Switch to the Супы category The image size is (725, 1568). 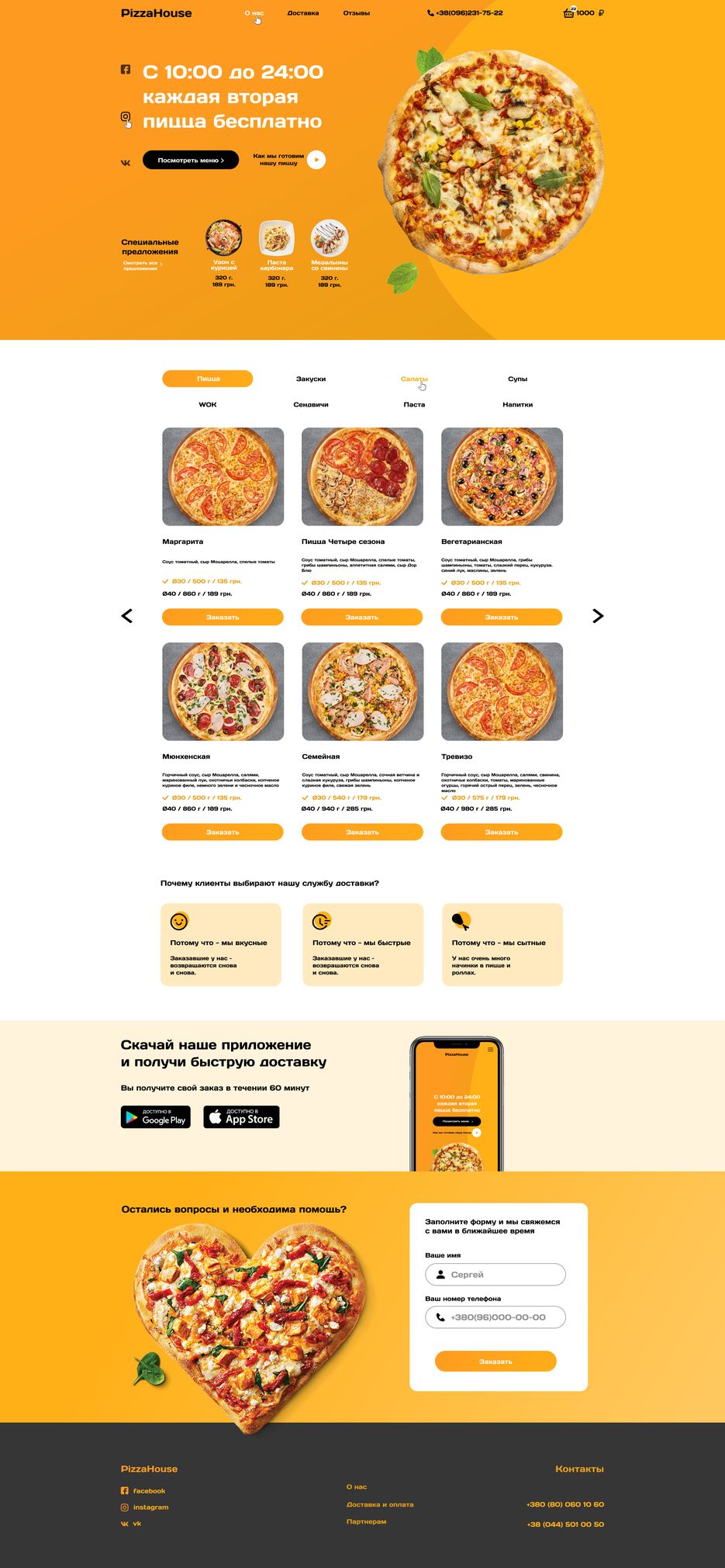pos(517,379)
